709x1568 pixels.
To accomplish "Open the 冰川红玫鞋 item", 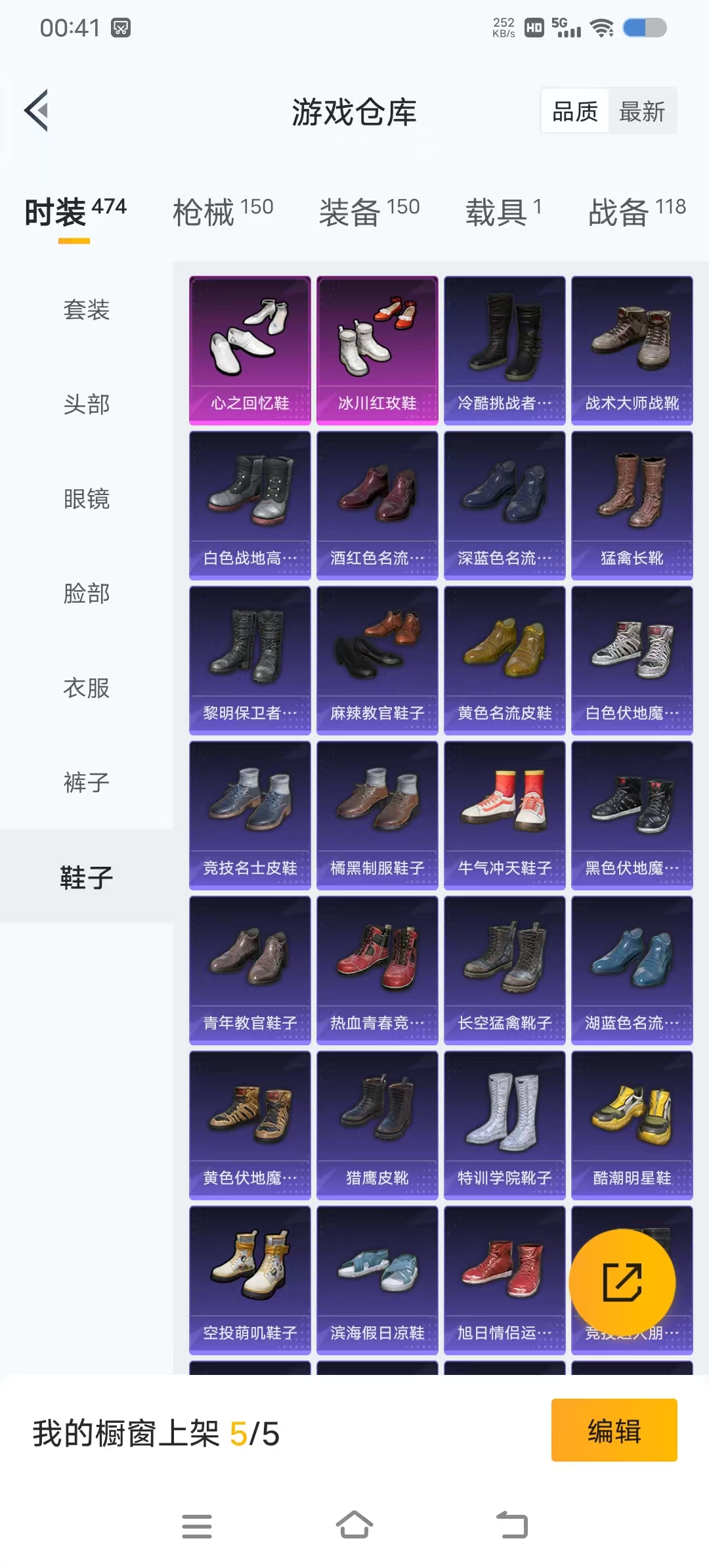I will pos(377,350).
